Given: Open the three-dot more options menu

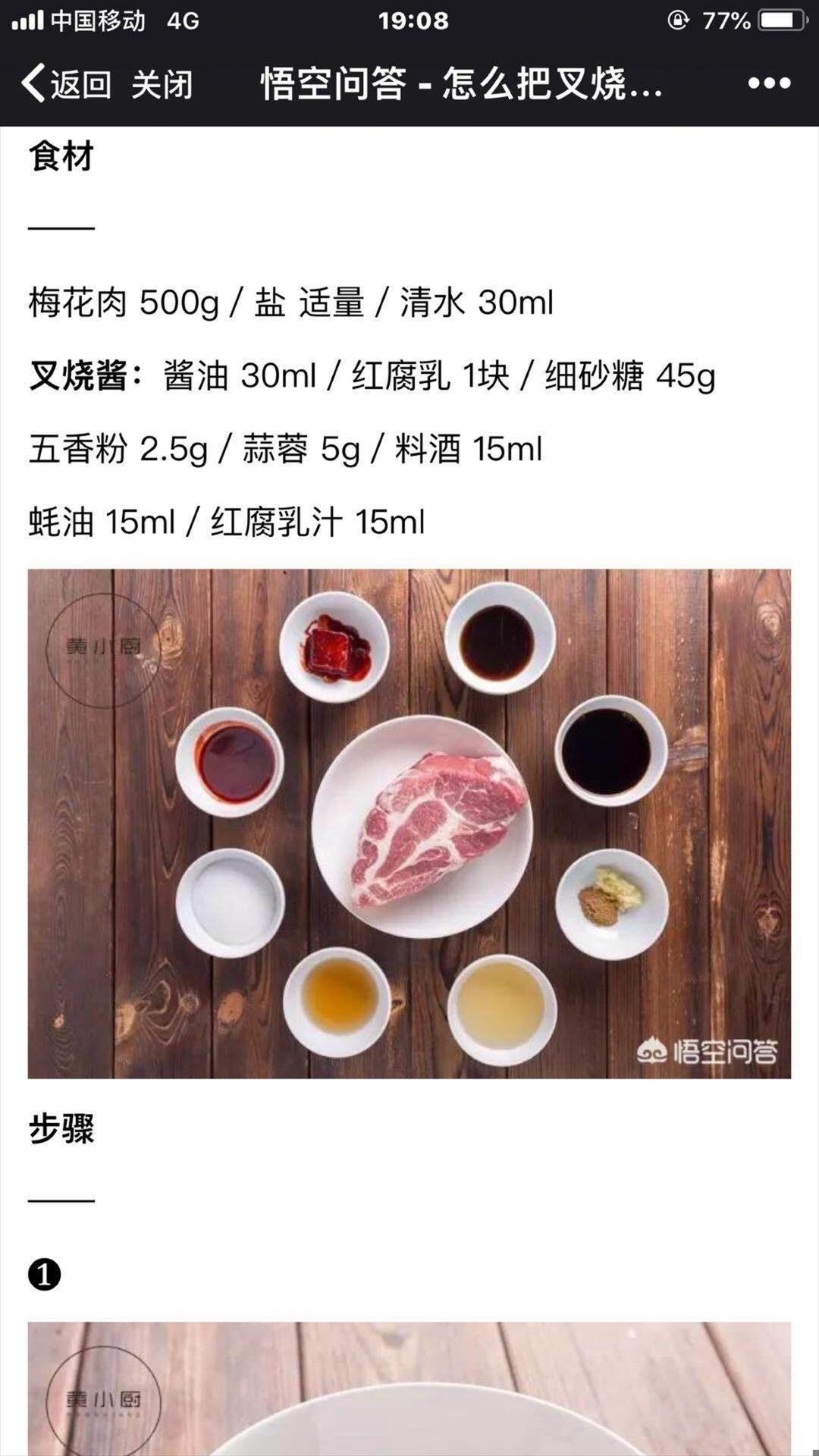Looking at the screenshot, I should pos(769,83).
